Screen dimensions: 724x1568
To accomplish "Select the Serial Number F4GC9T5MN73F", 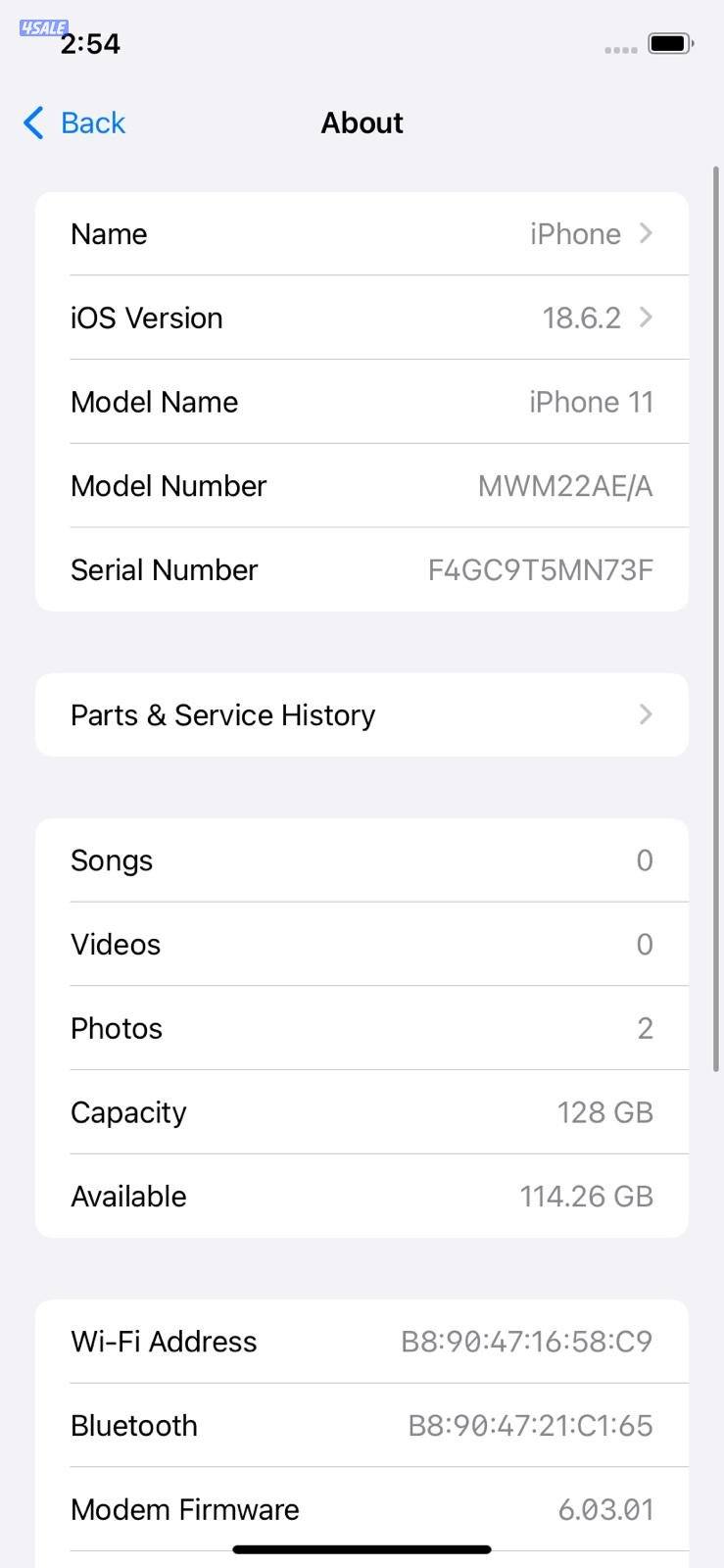I will point(362,569).
